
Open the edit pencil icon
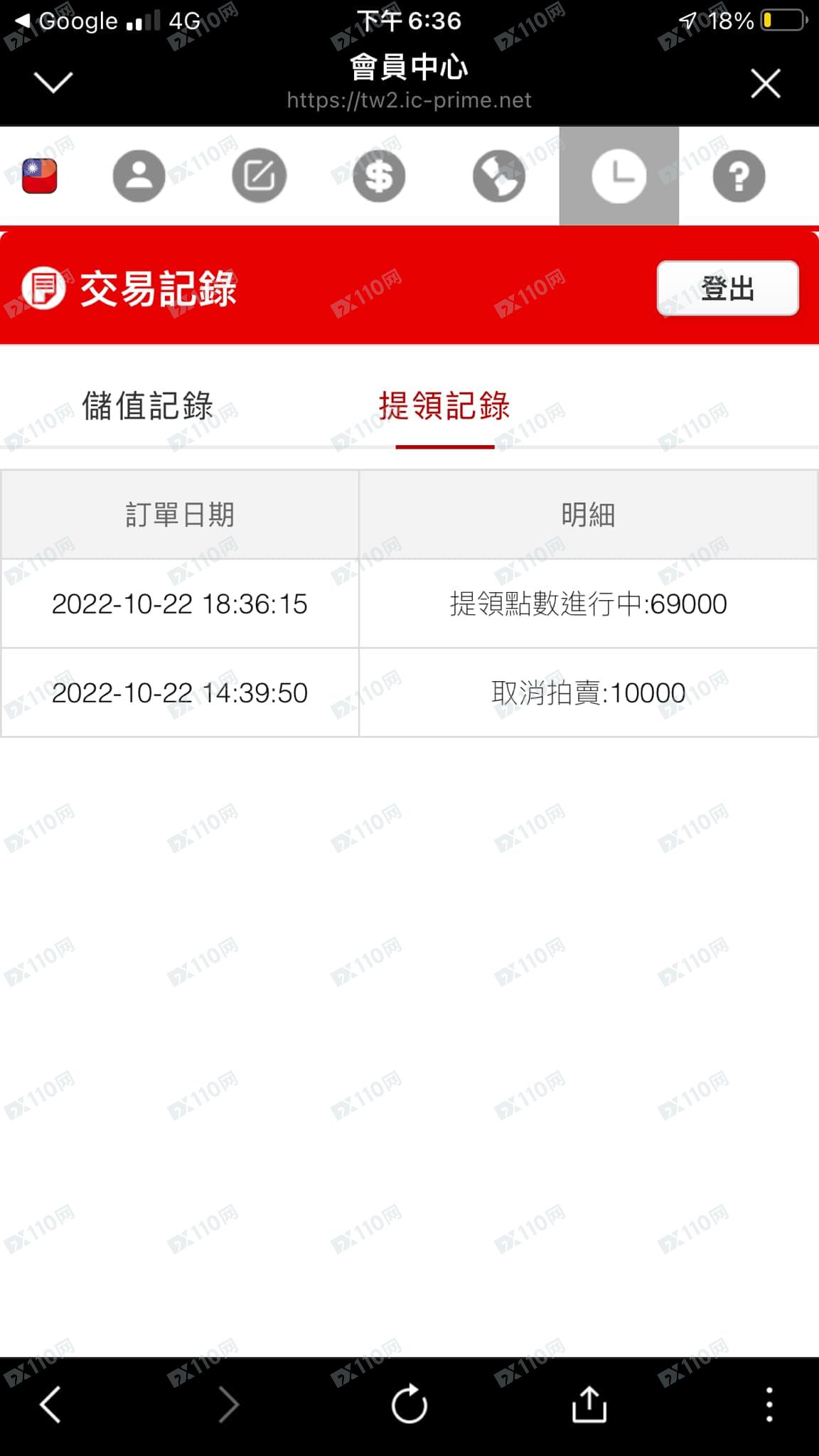pyautogui.click(x=259, y=176)
